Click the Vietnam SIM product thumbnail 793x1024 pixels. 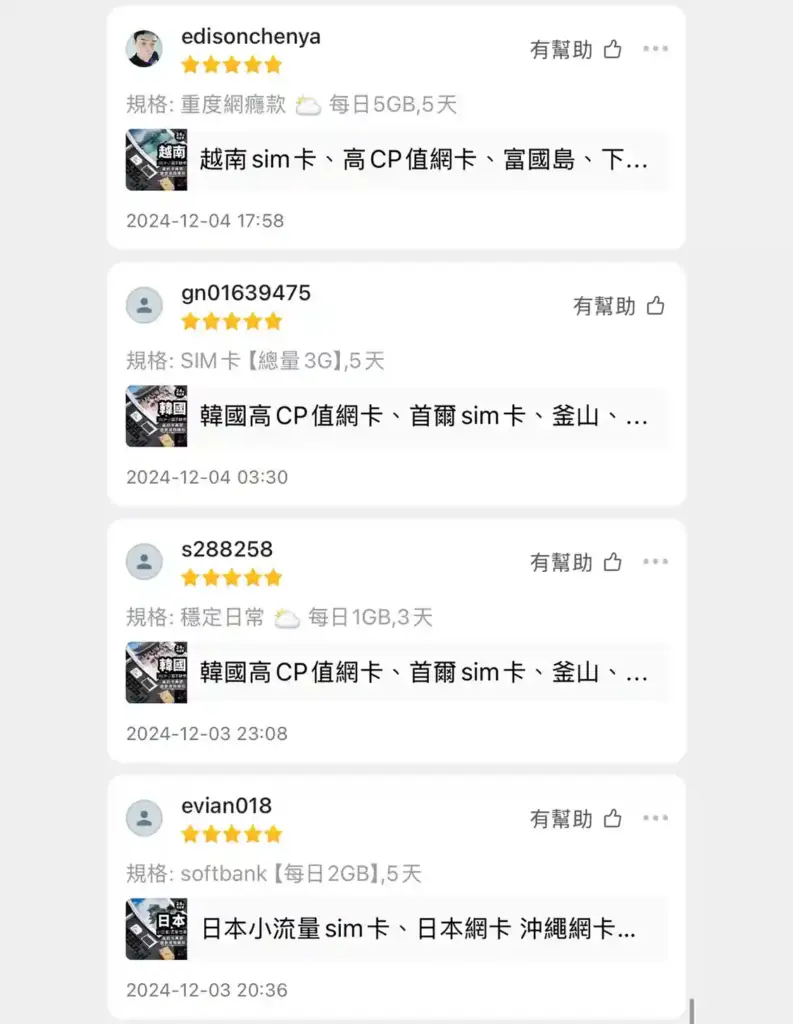click(x=156, y=161)
